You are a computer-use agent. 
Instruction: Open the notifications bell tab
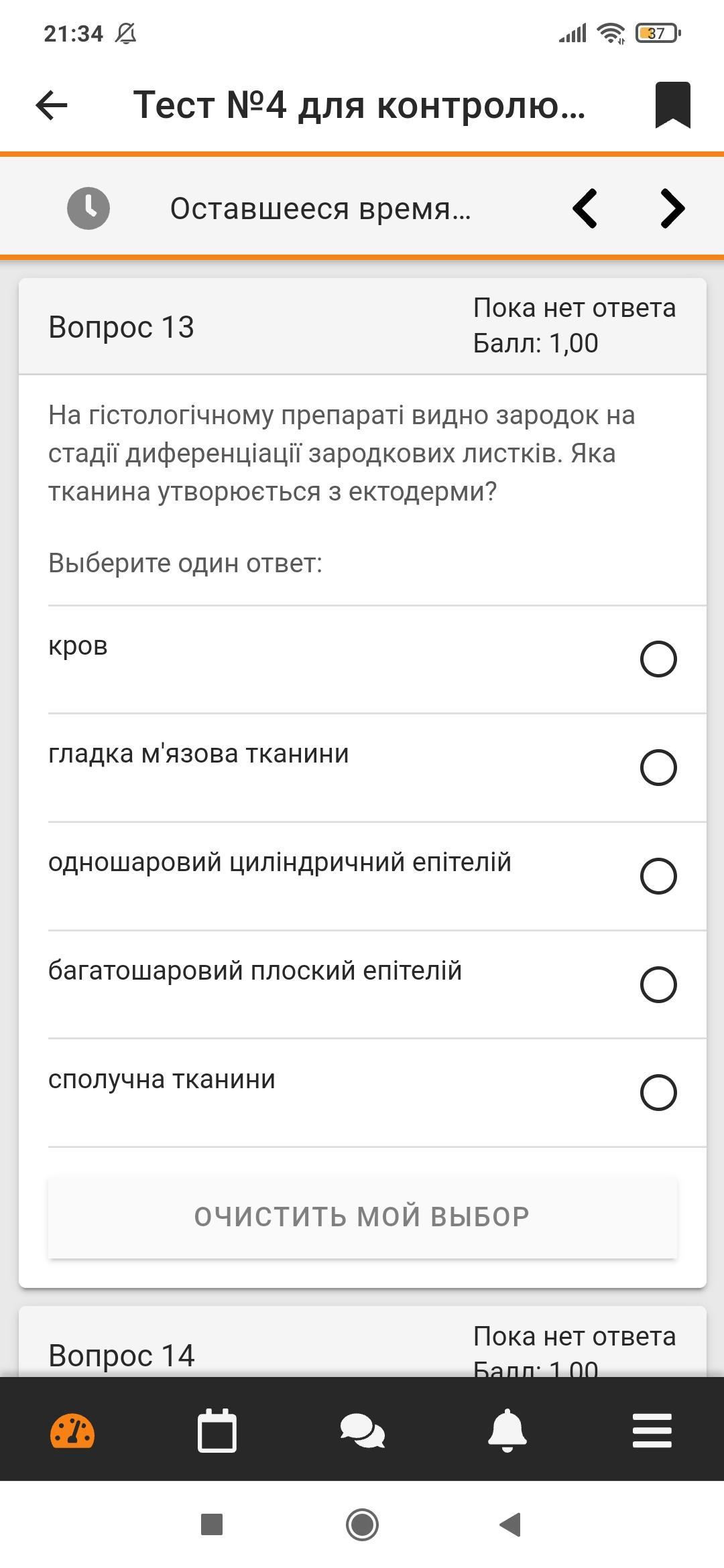507,1431
